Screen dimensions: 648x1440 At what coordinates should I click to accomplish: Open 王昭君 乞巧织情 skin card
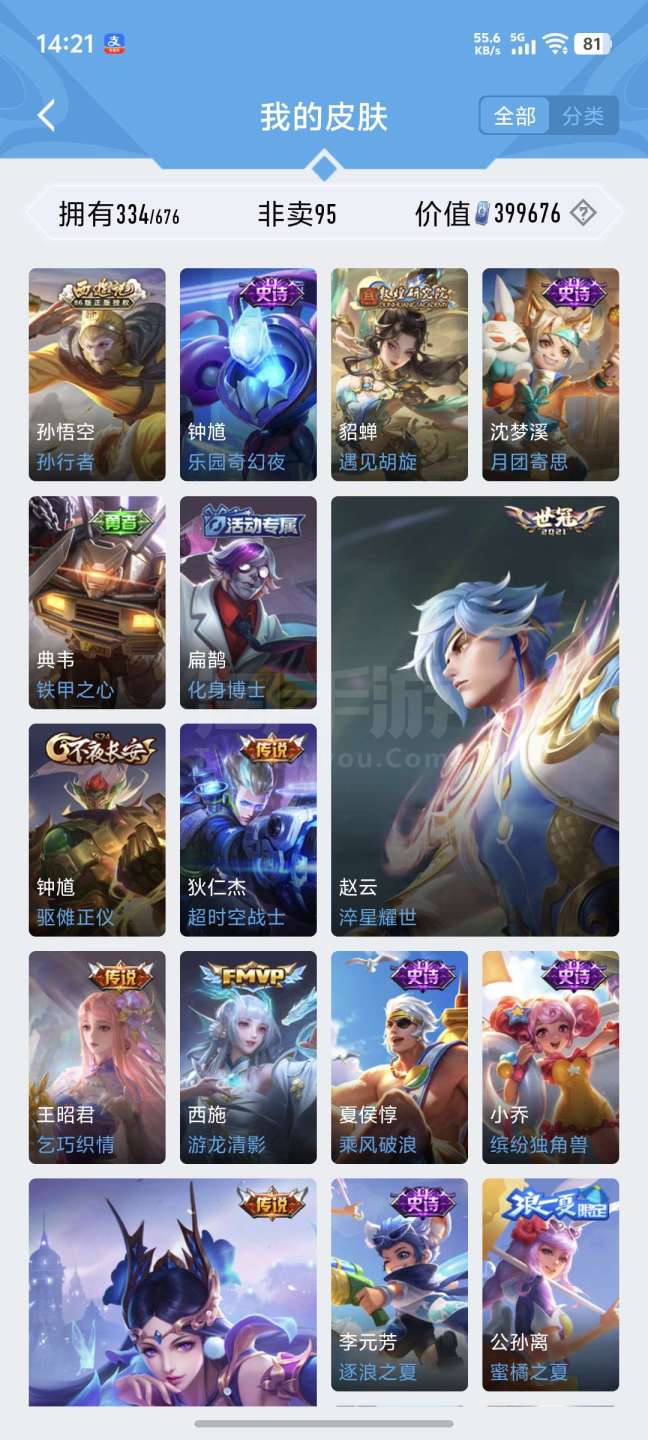click(x=97, y=1057)
